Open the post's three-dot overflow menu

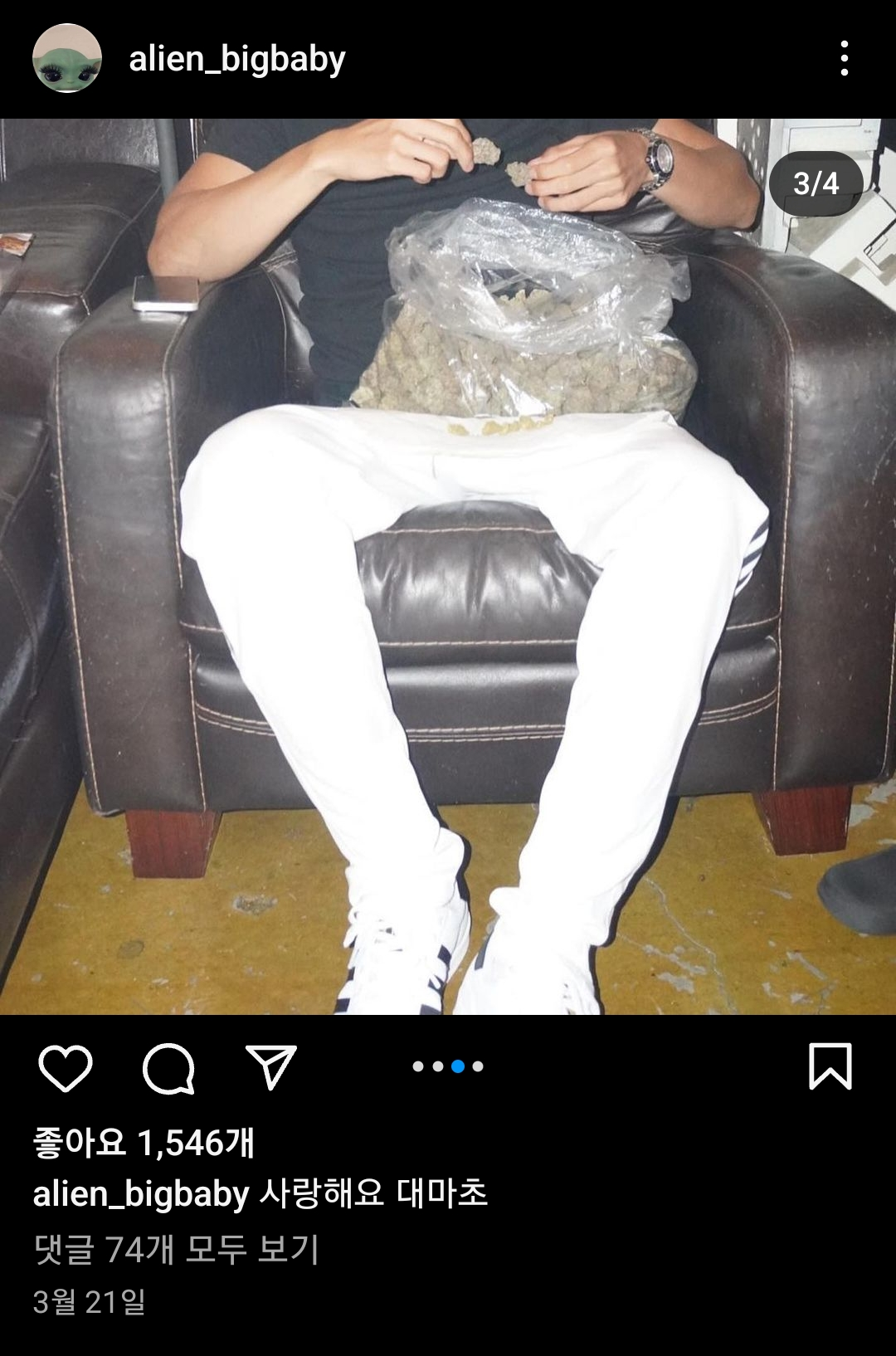(844, 58)
